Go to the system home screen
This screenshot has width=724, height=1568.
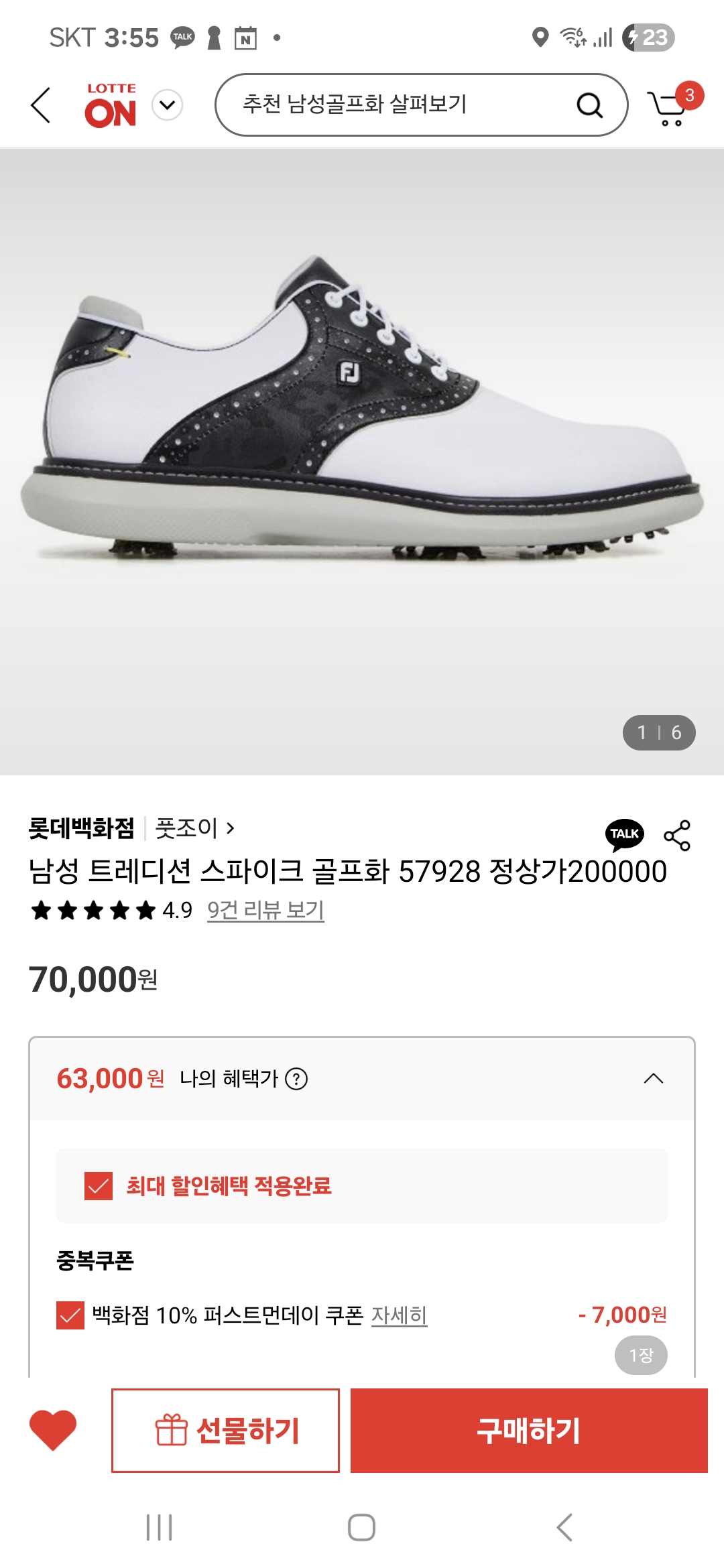pyautogui.click(x=361, y=1528)
